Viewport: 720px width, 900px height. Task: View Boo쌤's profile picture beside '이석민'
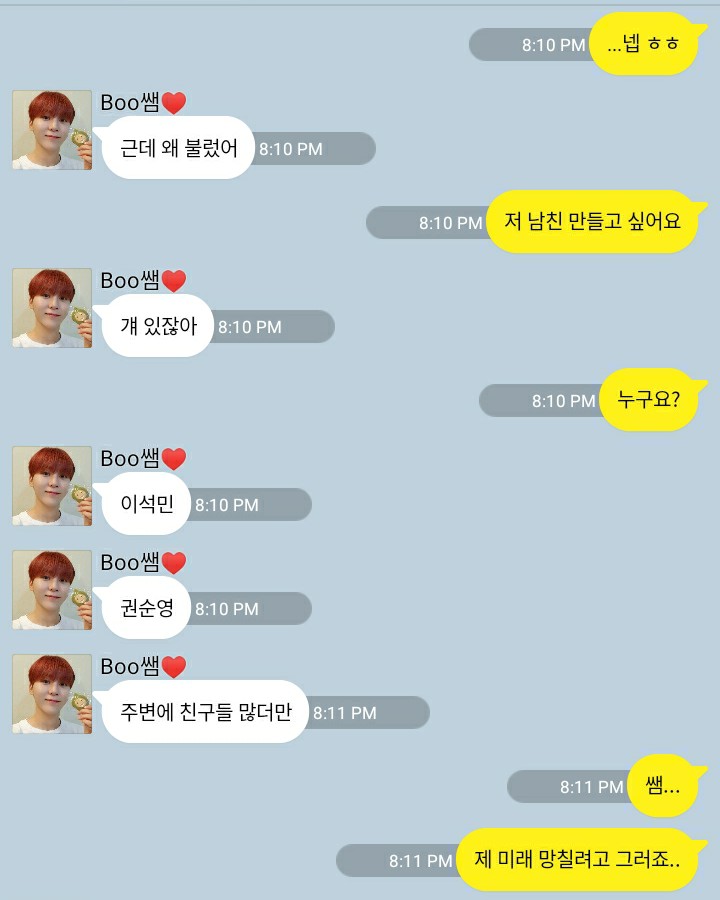tap(52, 486)
